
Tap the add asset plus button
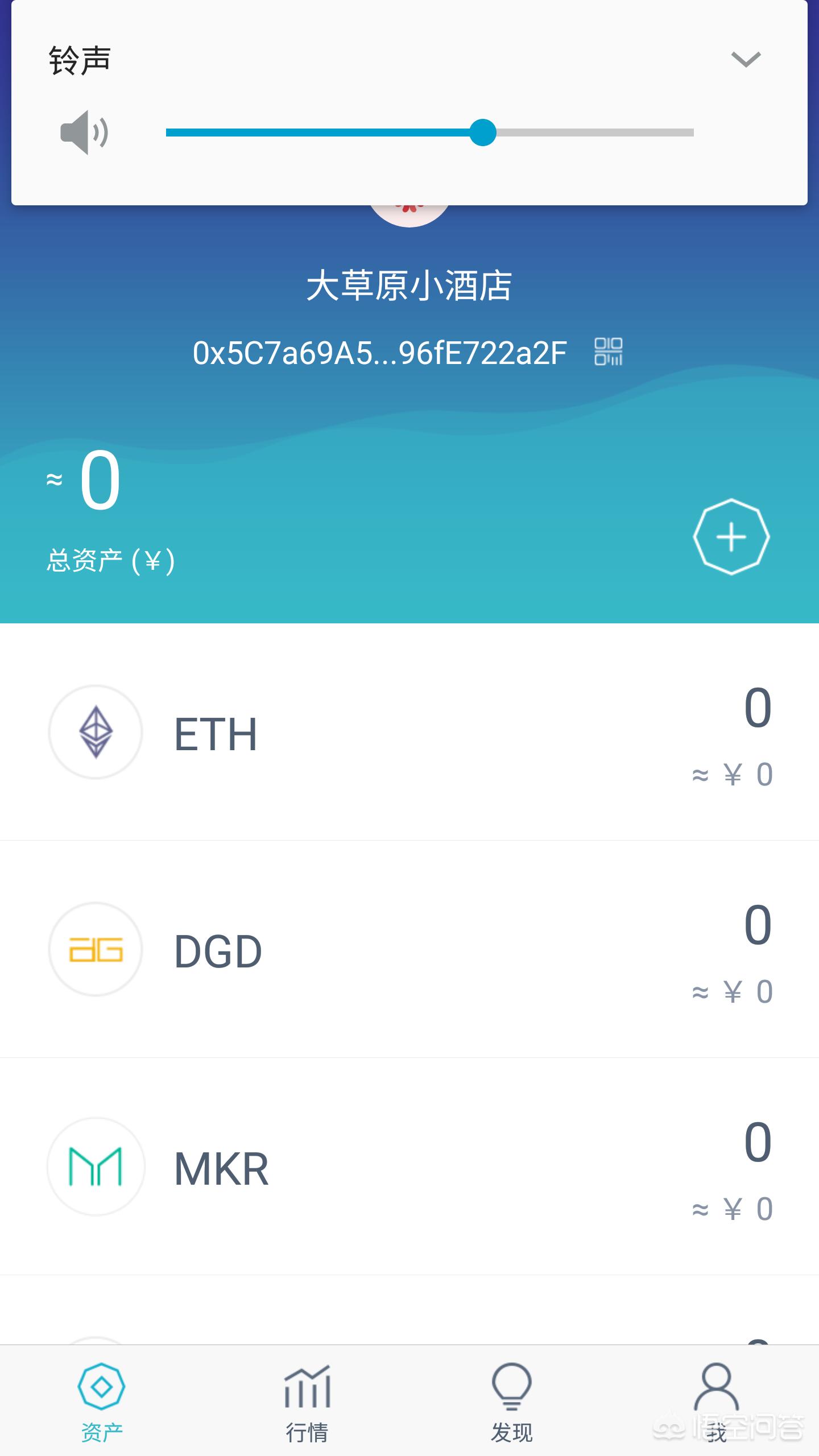tap(731, 537)
